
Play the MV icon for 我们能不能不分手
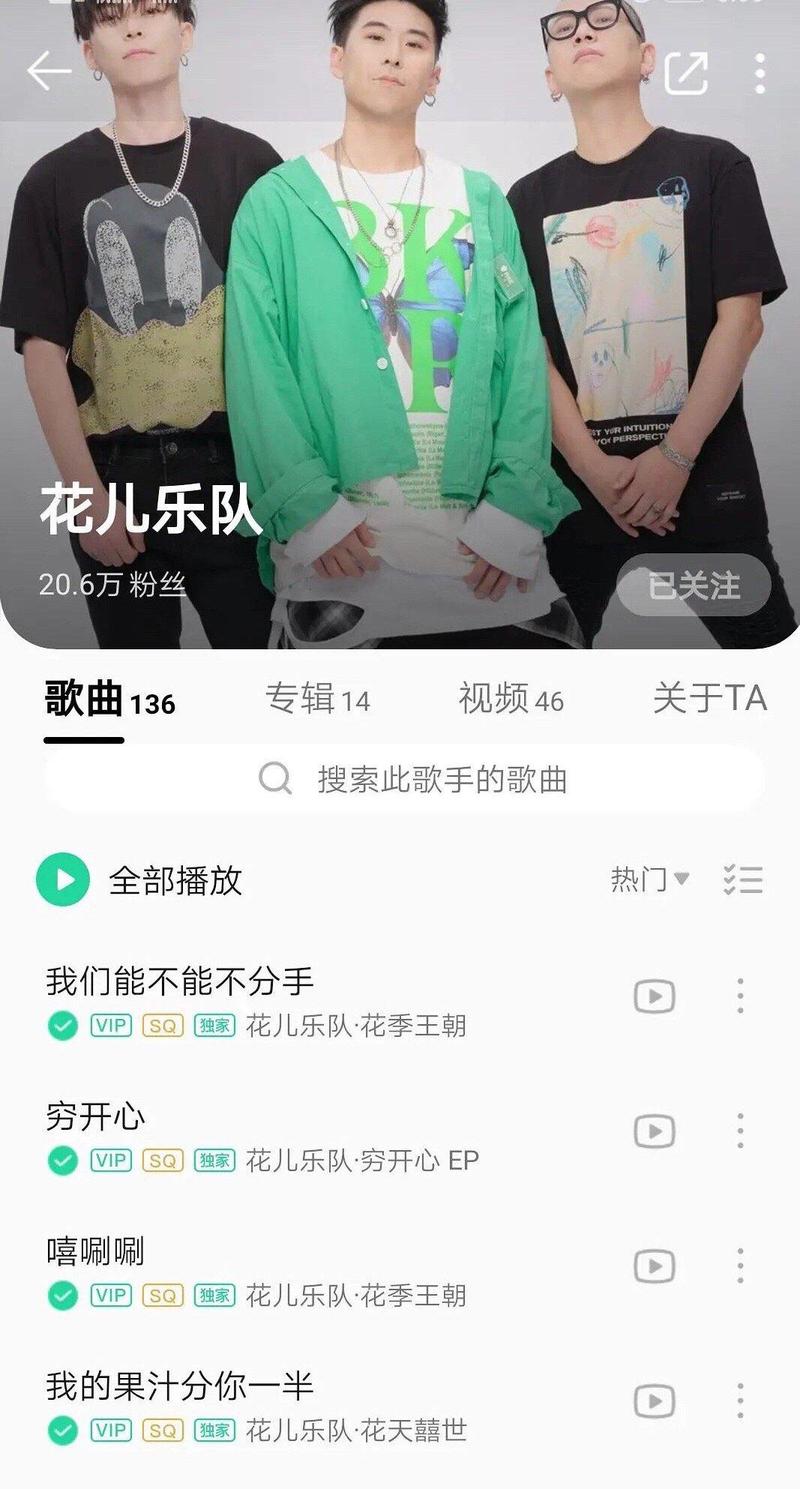[x=655, y=997]
